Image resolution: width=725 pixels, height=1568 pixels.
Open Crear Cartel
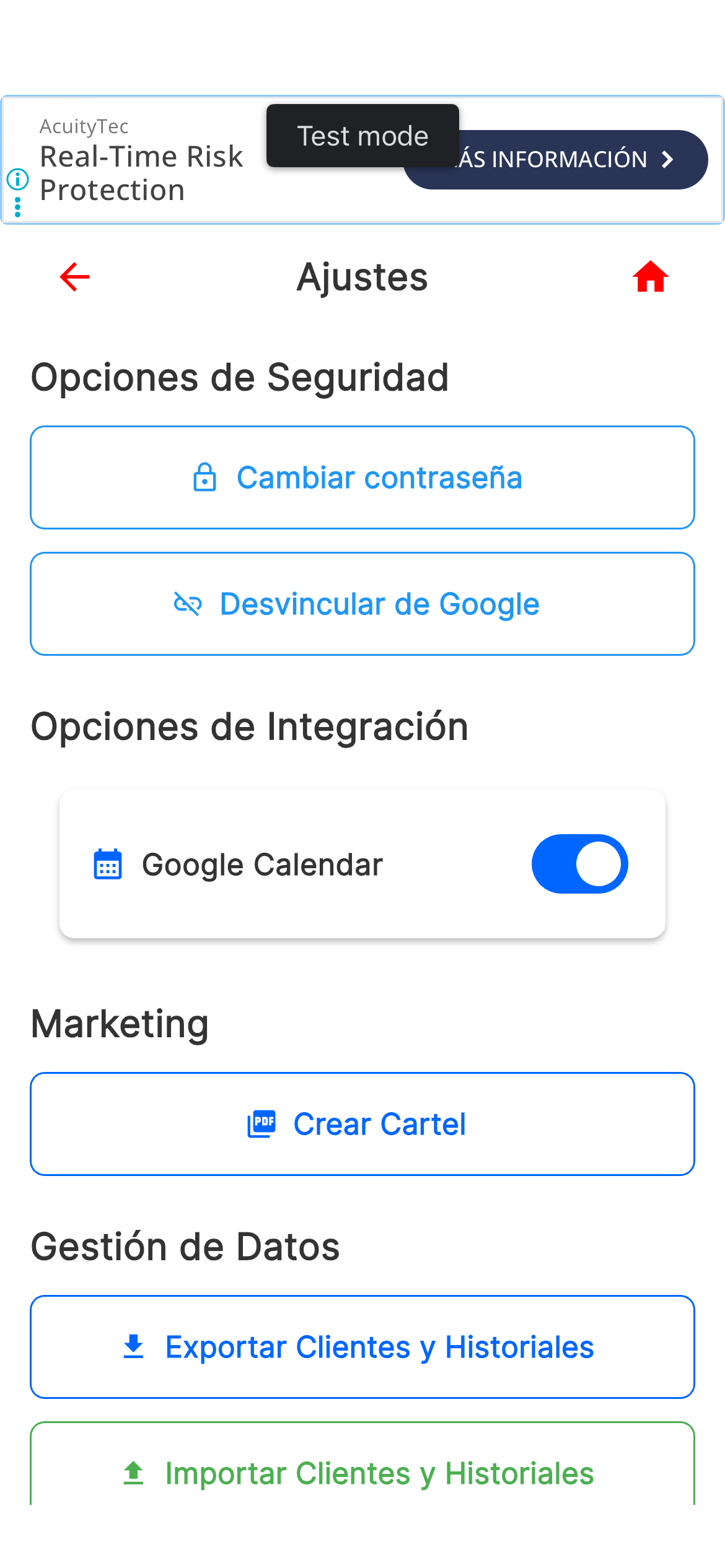pos(362,1123)
